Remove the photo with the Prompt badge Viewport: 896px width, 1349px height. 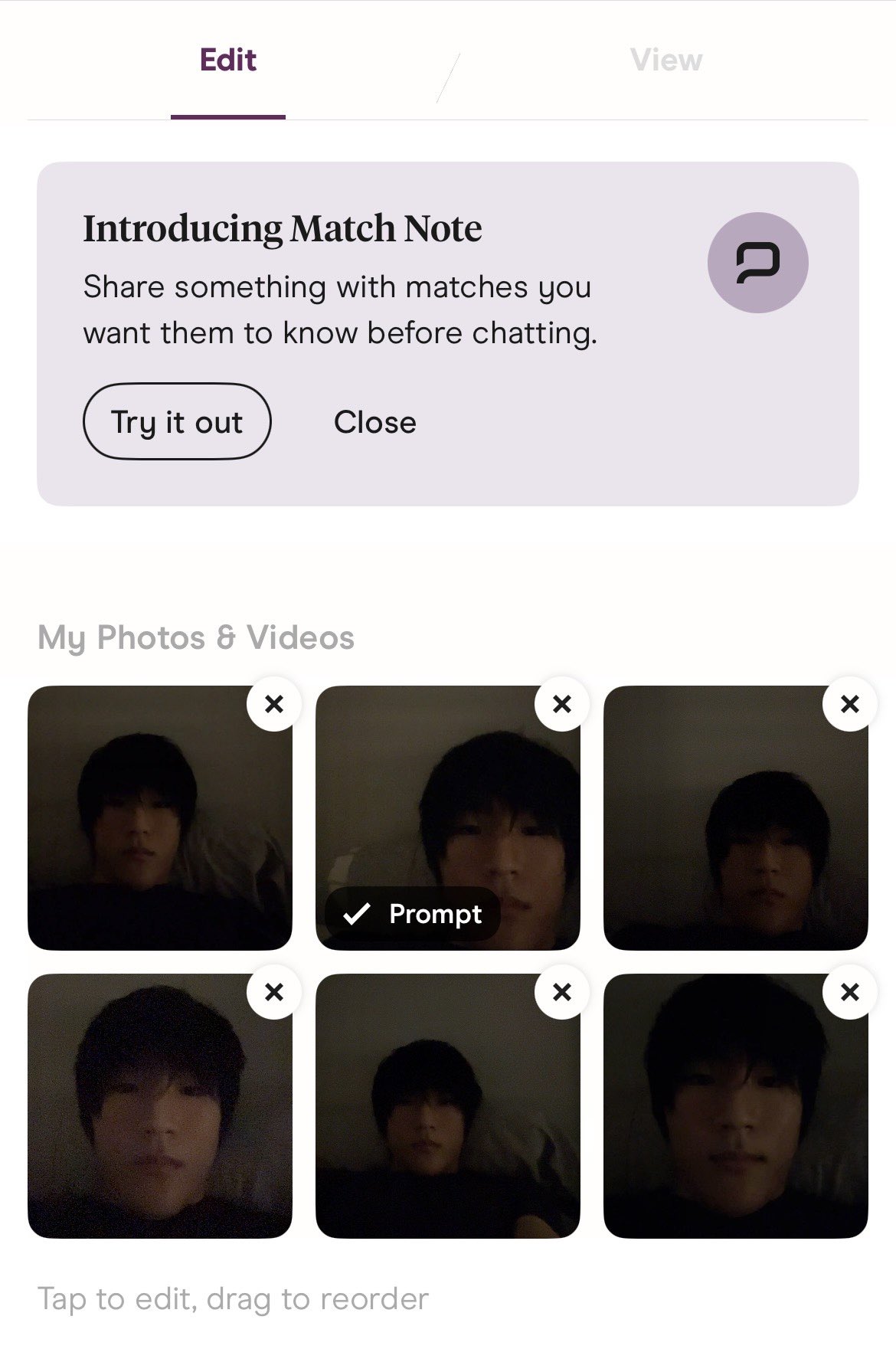562,704
